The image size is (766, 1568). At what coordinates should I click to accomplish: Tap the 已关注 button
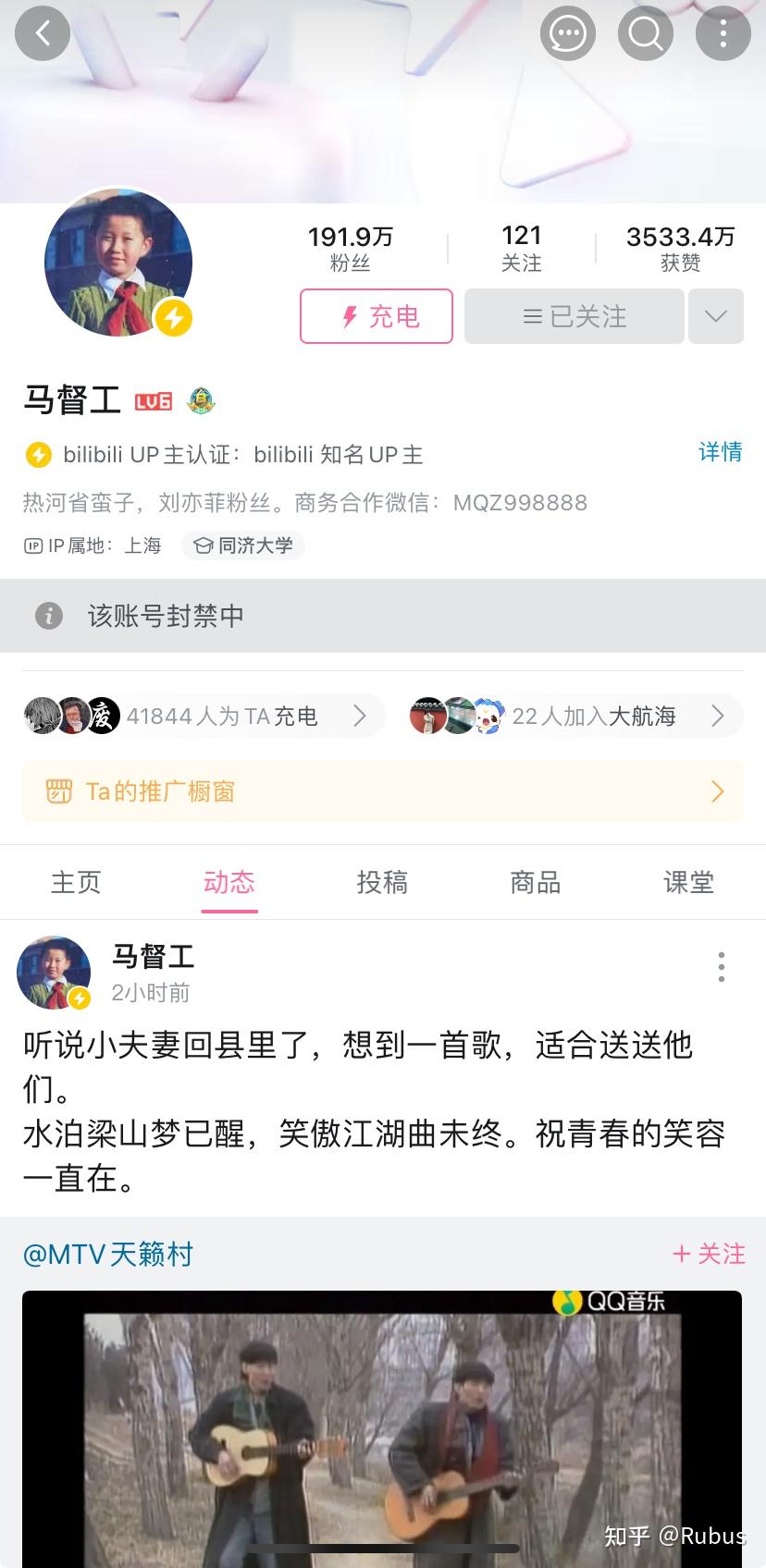(574, 316)
